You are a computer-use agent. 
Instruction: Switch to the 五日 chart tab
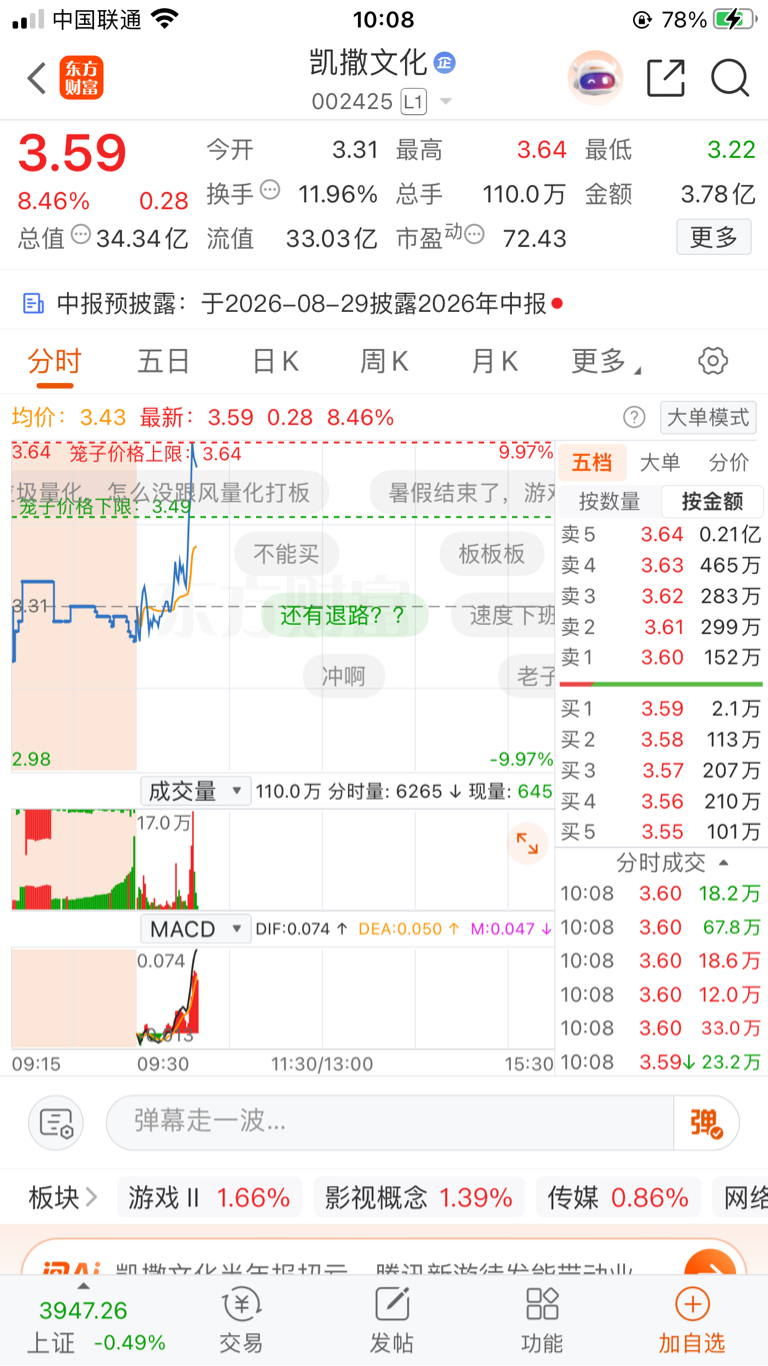click(x=164, y=361)
